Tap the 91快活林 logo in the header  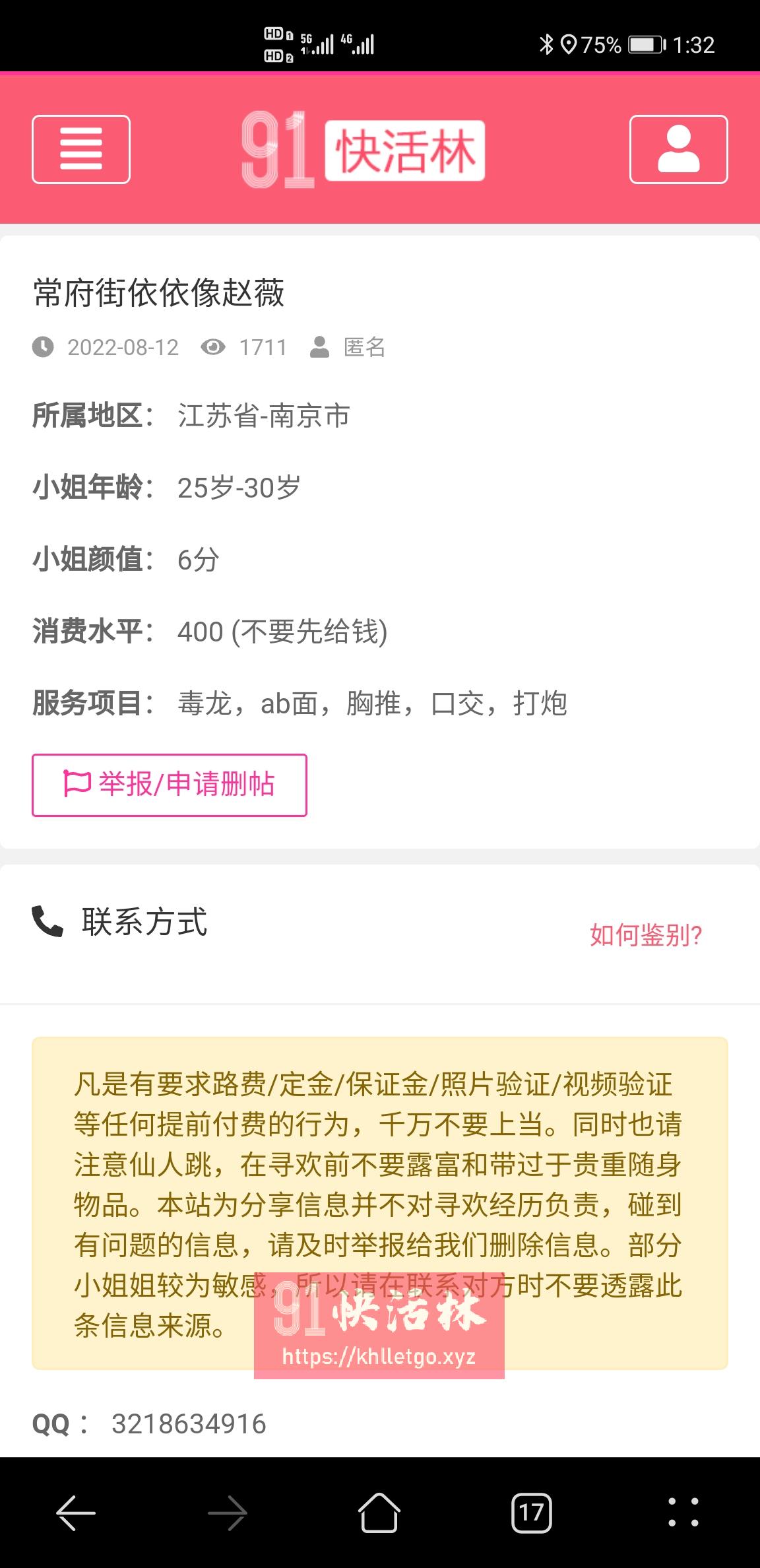click(x=365, y=150)
